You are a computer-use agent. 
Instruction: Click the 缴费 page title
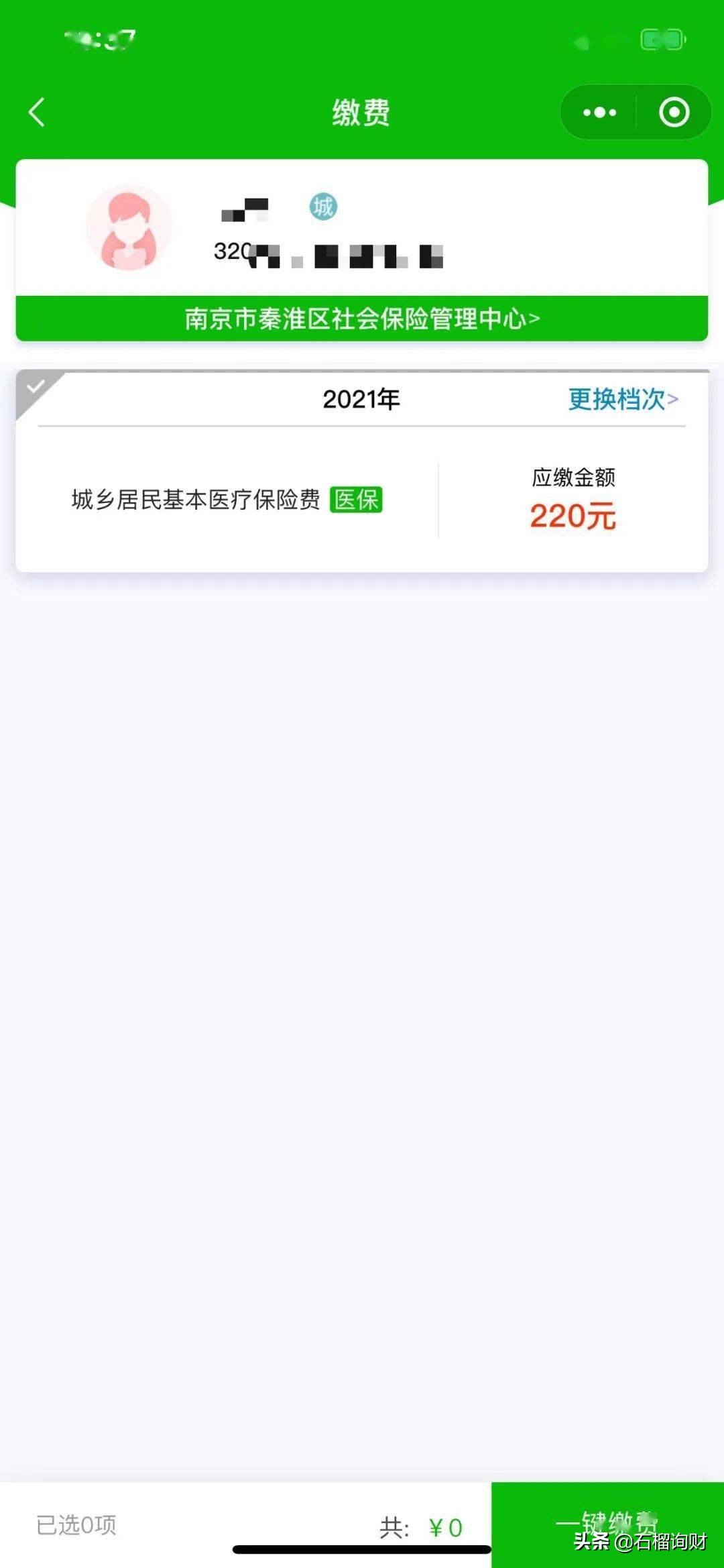tap(362, 111)
